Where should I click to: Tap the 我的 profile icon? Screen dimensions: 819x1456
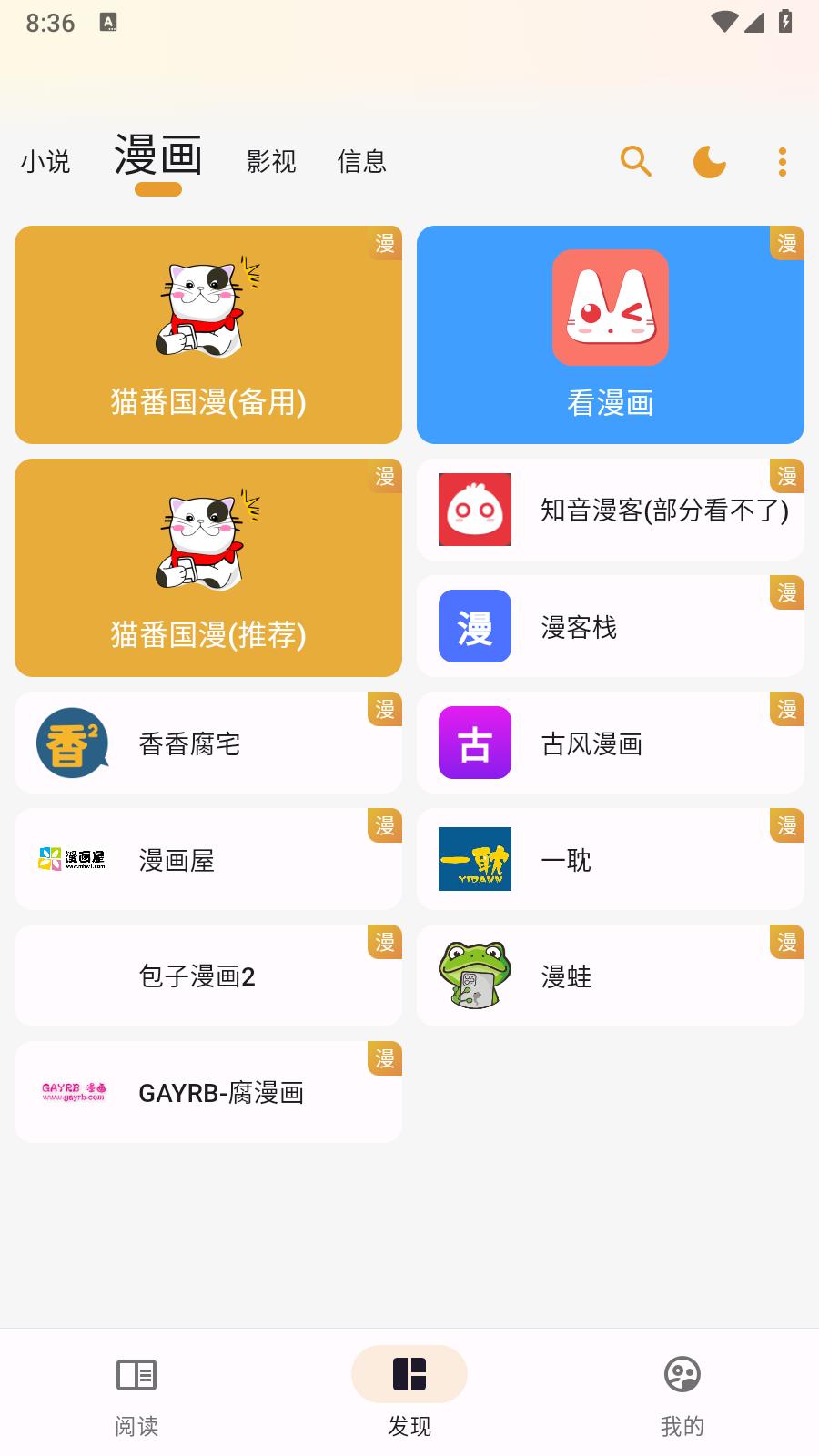pyautogui.click(x=682, y=1374)
